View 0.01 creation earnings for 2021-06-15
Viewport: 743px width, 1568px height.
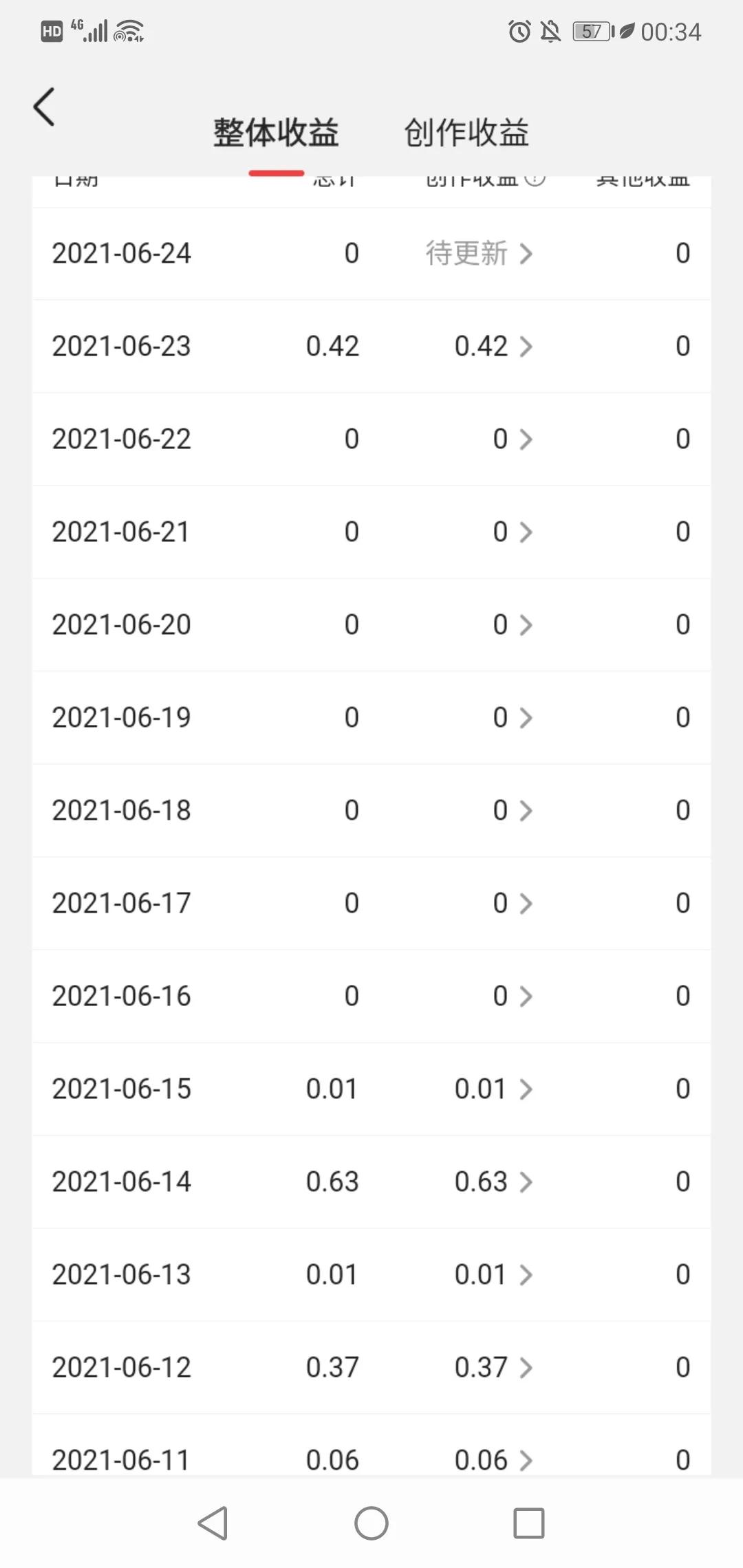click(x=493, y=1089)
